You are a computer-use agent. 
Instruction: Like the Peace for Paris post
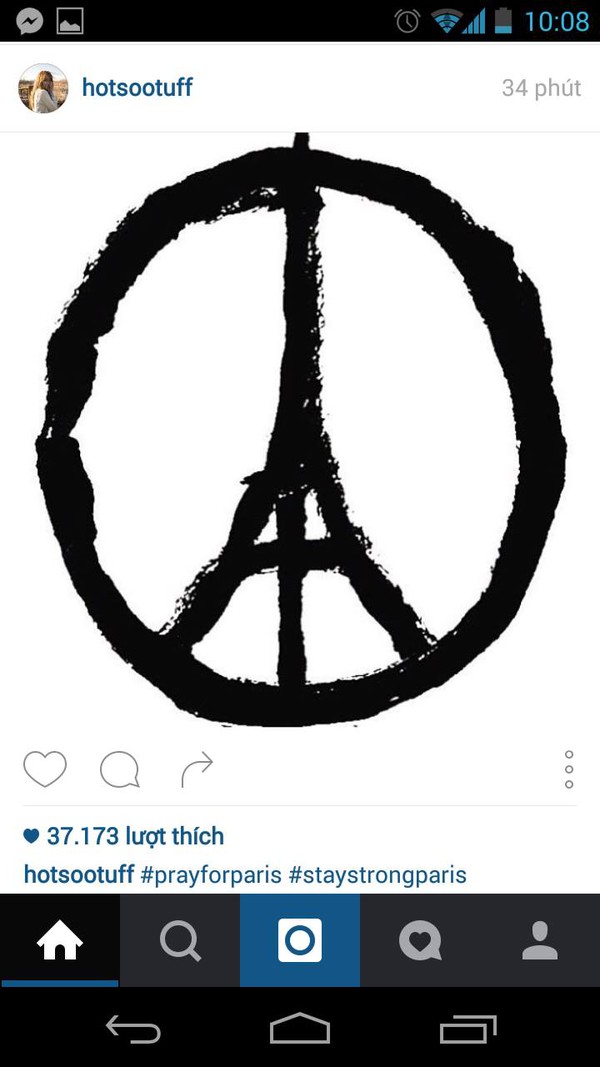point(45,769)
